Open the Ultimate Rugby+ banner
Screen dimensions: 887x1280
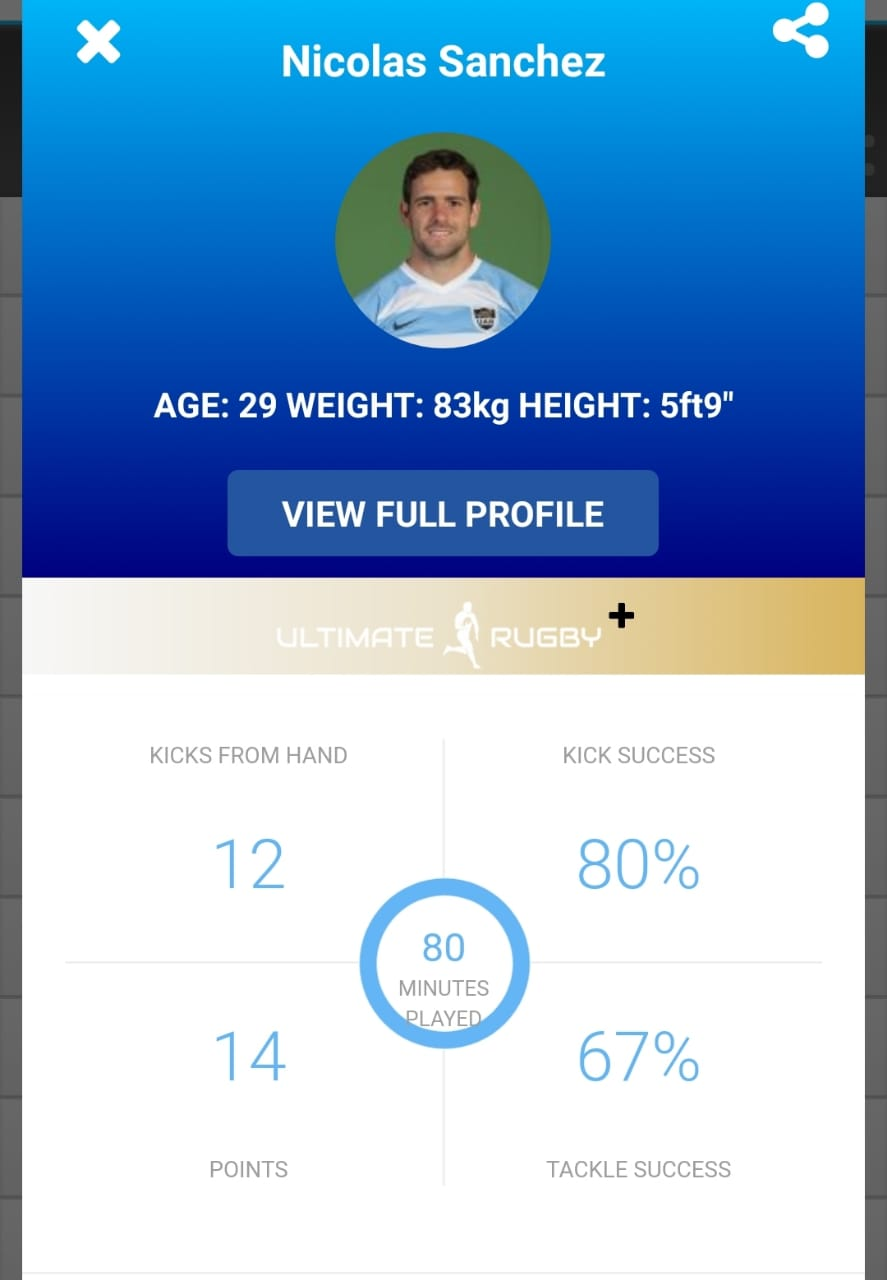pos(443,627)
